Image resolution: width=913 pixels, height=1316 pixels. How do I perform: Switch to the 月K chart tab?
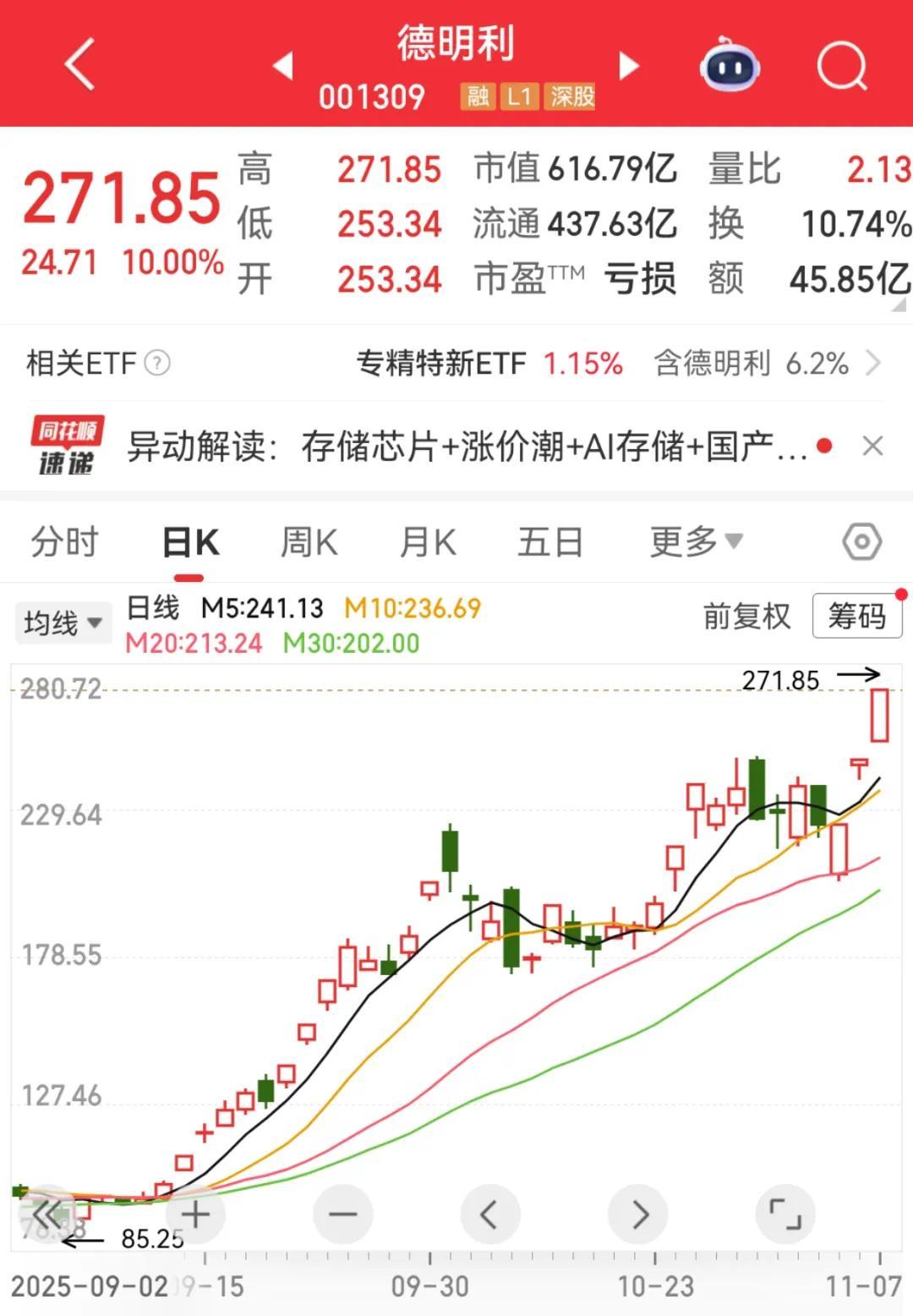pyautogui.click(x=428, y=542)
